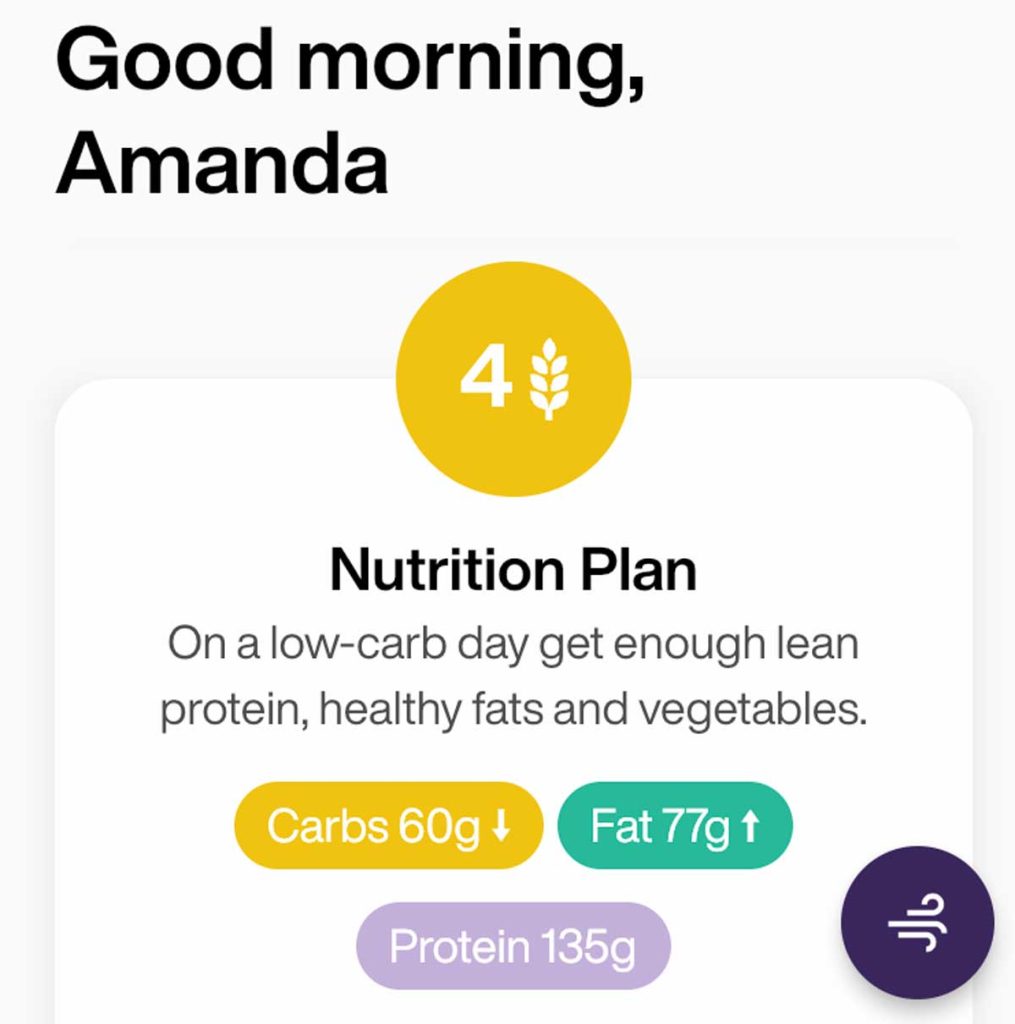This screenshot has height=1024, width=1015.
Task: Select the Protein 135g chip
Action: pos(512,946)
